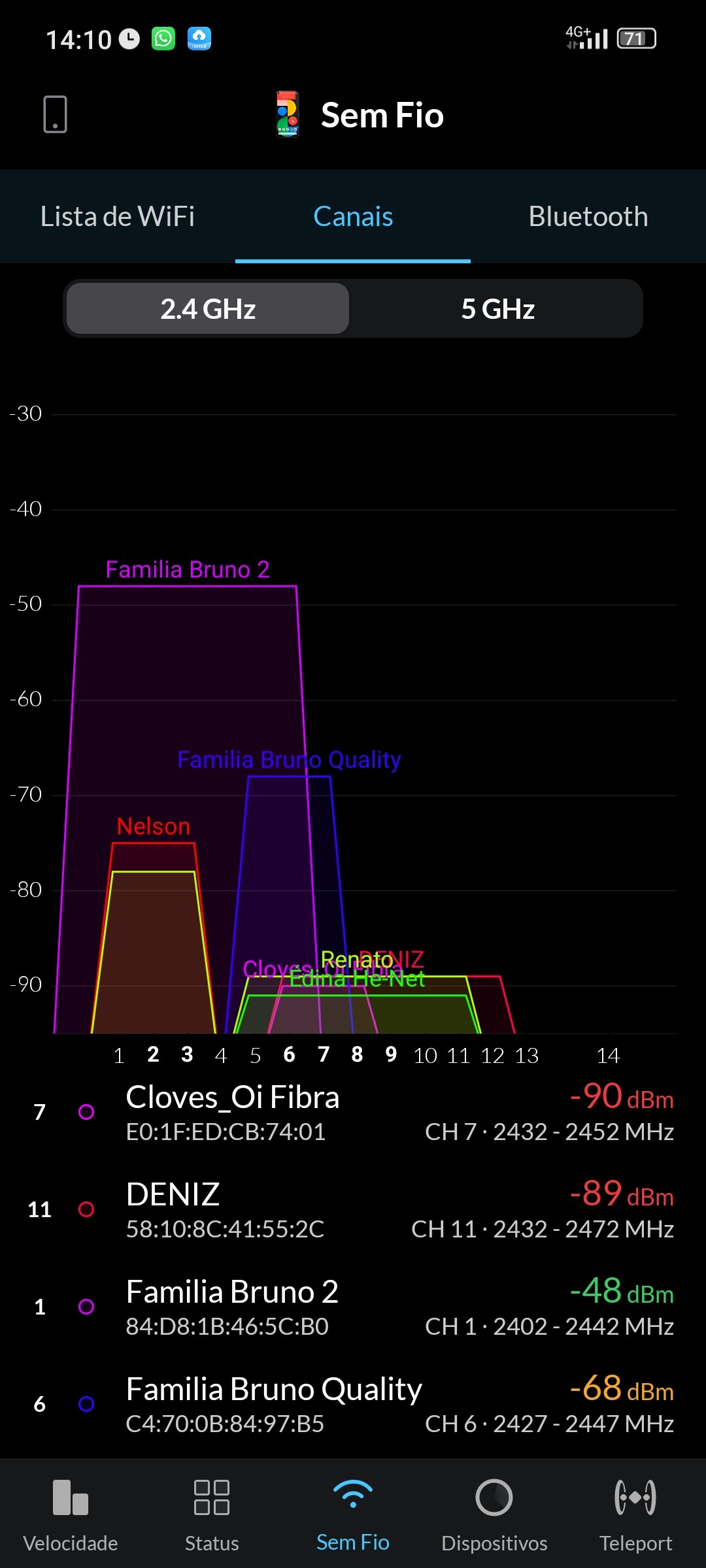
Task: Open the Bluetooth tab
Action: click(x=588, y=217)
